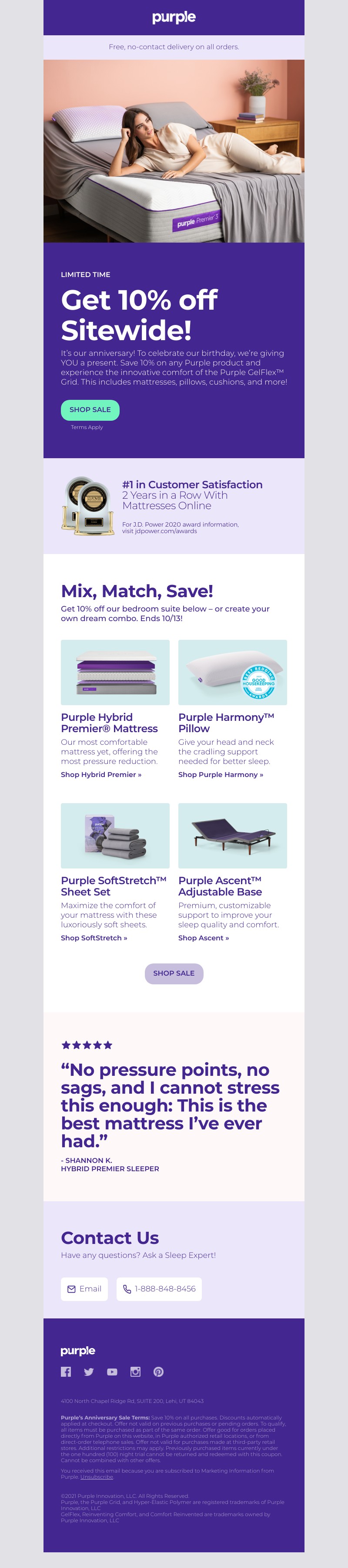Tap the green SHOP SALE button

pos(90,410)
